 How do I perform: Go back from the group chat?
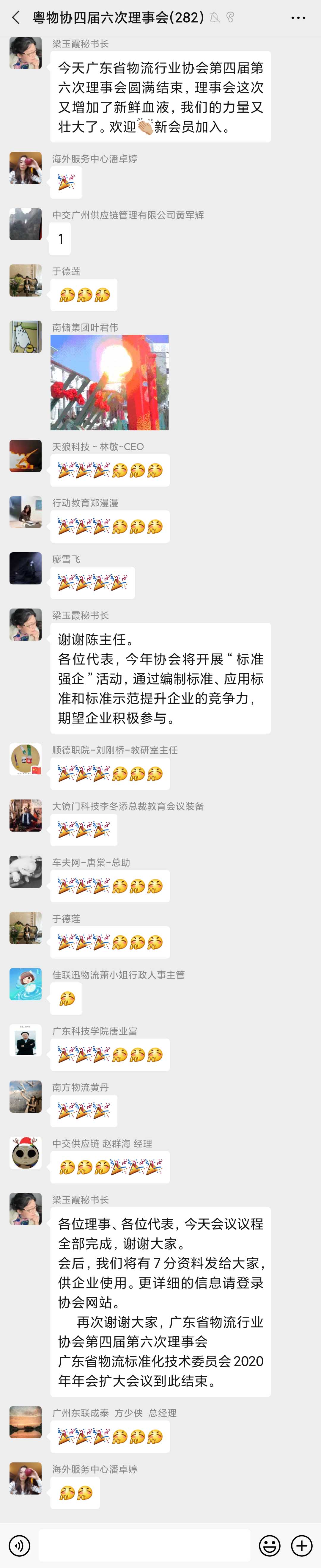16,18
